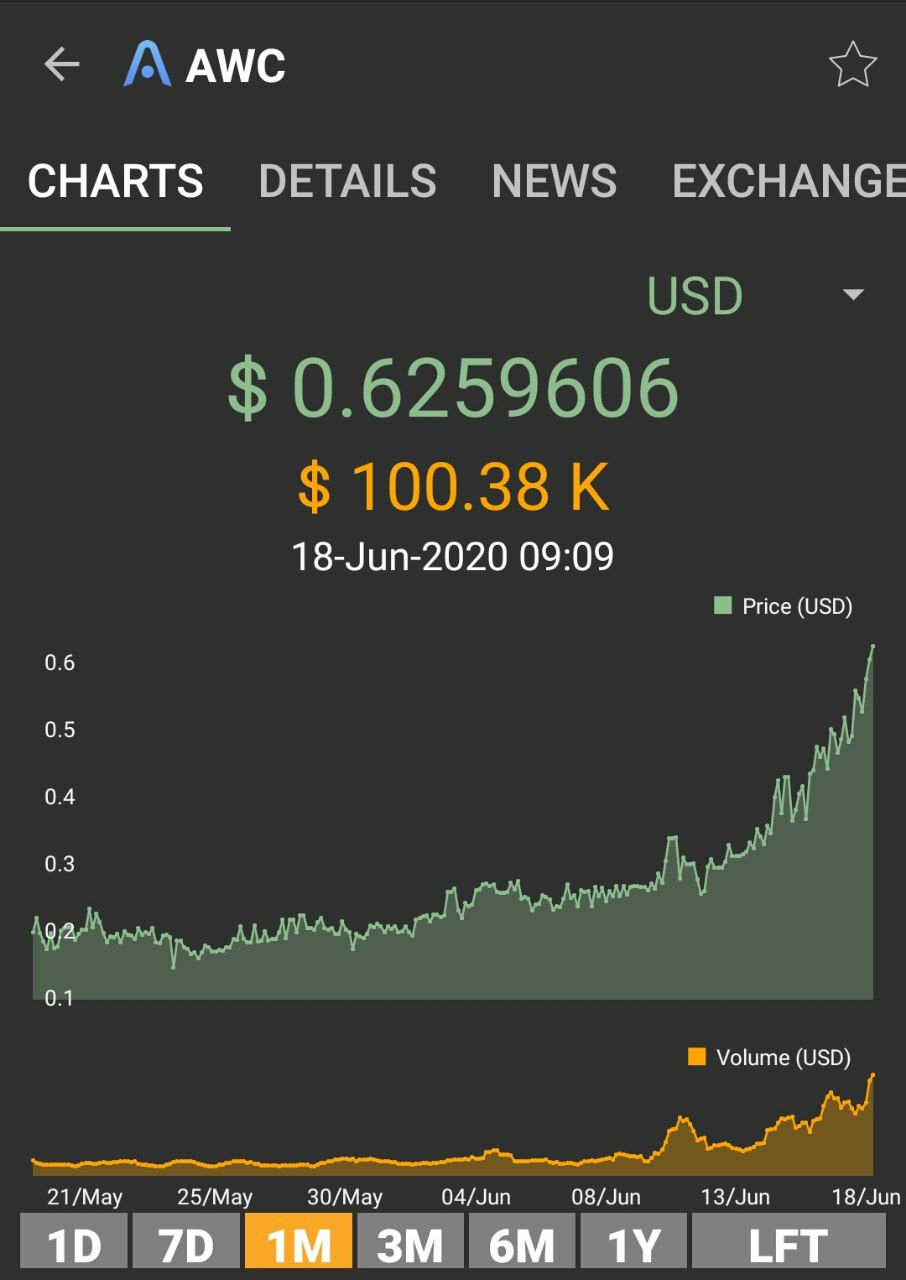Viewport: 906px width, 1280px height.
Task: Show the LFT lifetime chart range
Action: pyautogui.click(x=789, y=1242)
